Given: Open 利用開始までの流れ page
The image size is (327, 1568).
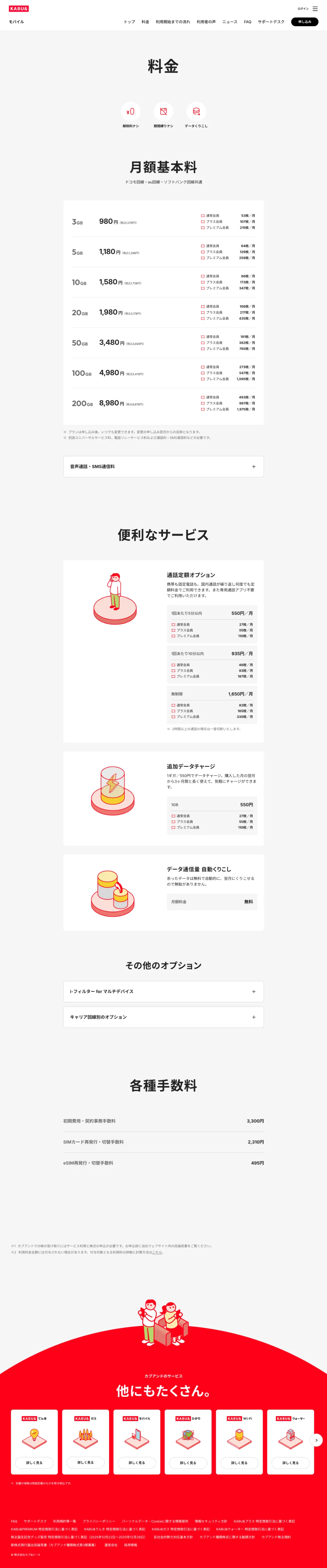Looking at the screenshot, I should (172, 22).
